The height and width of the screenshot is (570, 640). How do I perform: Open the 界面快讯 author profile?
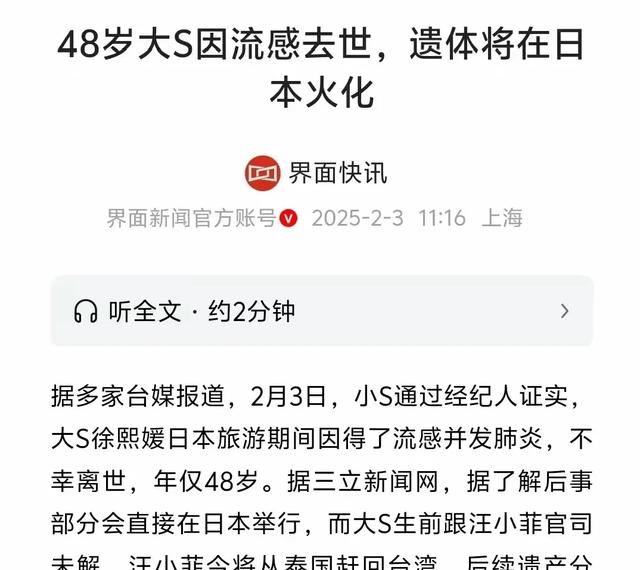click(316, 172)
